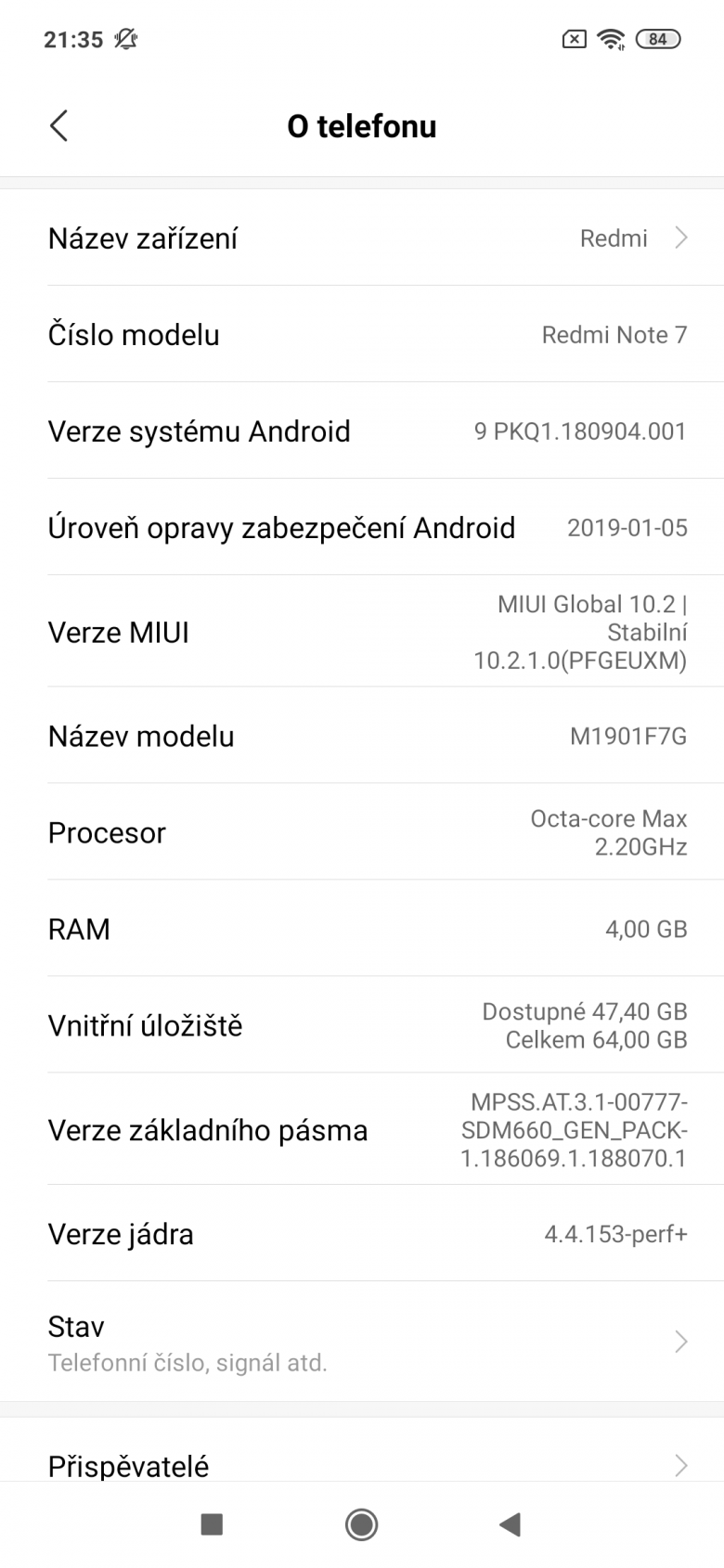Open the Název zařízení row
The height and width of the screenshot is (1568, 724).
[x=362, y=238]
